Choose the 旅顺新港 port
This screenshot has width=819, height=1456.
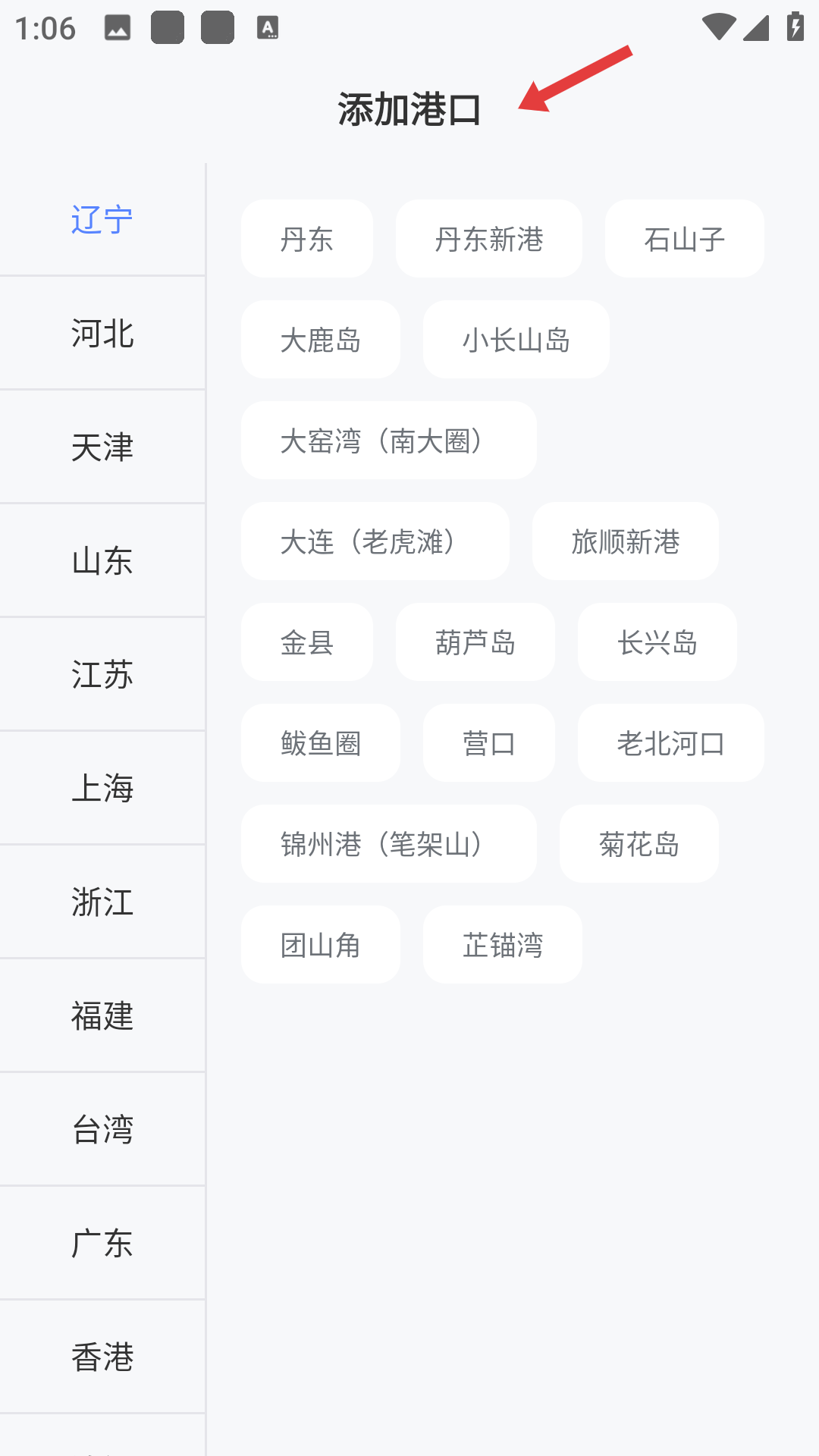point(625,541)
